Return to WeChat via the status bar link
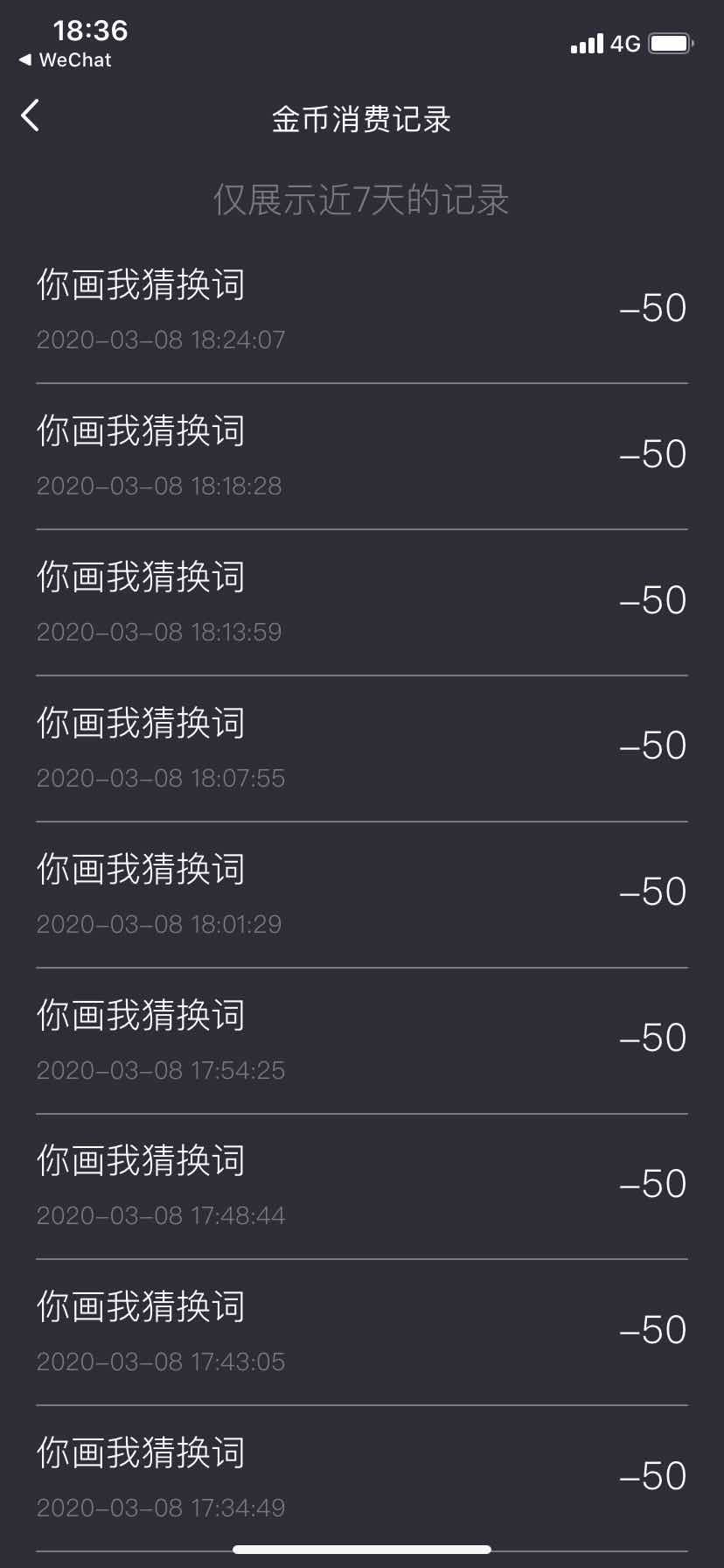Viewport: 724px width, 1568px height. point(66,60)
